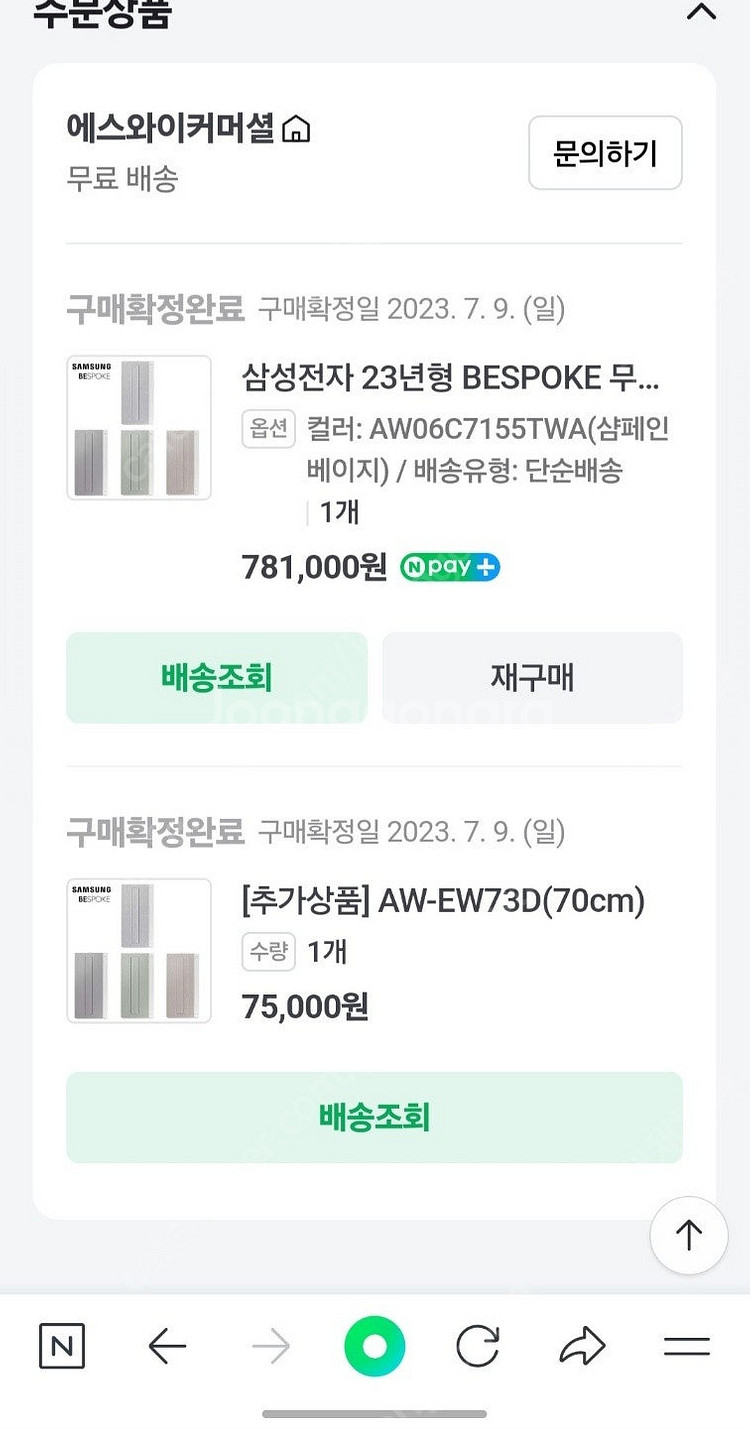Track delivery for the AW-EW73D add-on item
The height and width of the screenshot is (1430, 750).
tap(374, 1117)
